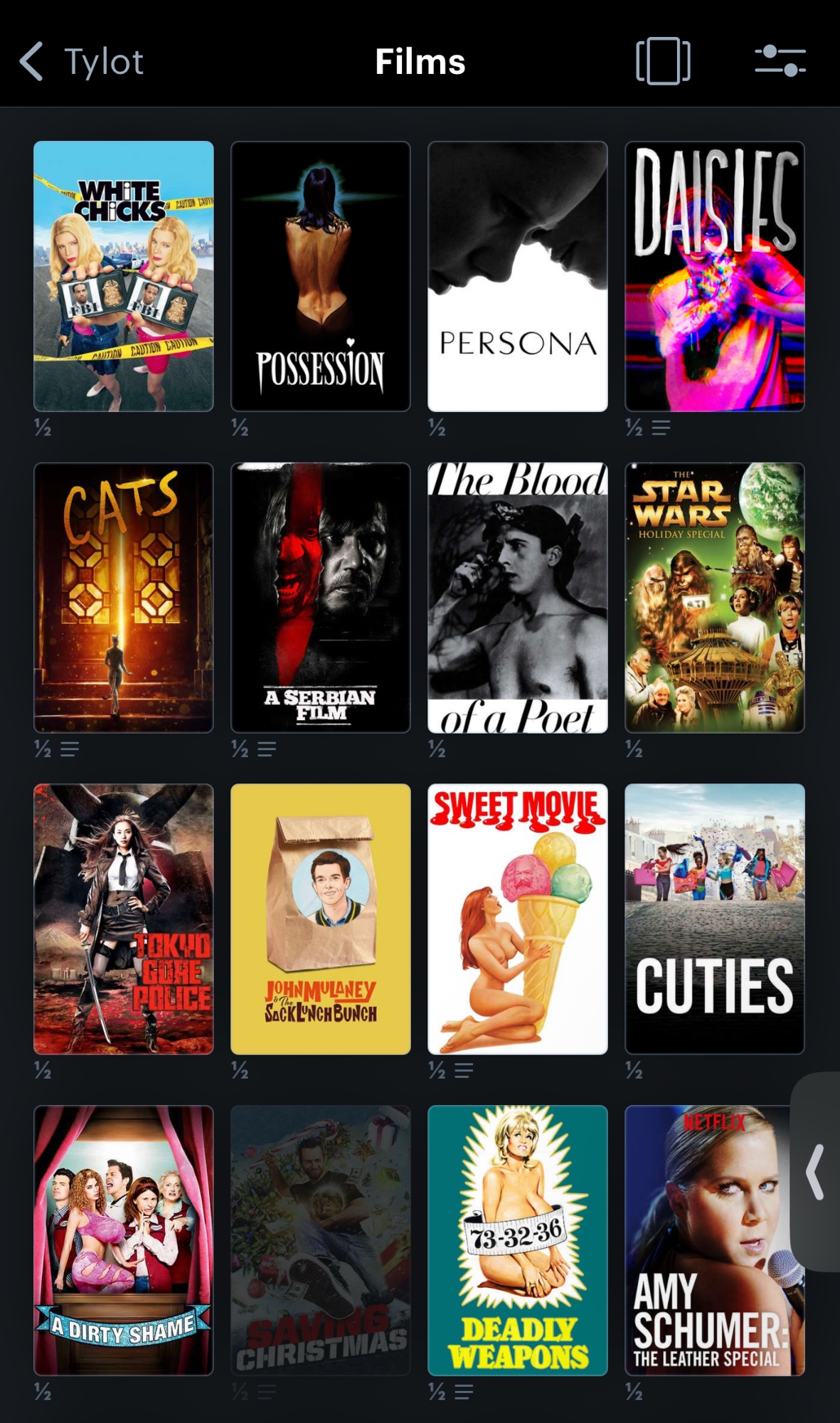Open the White Chicks poster
Image resolution: width=840 pixels, height=1423 pixels.
point(124,276)
